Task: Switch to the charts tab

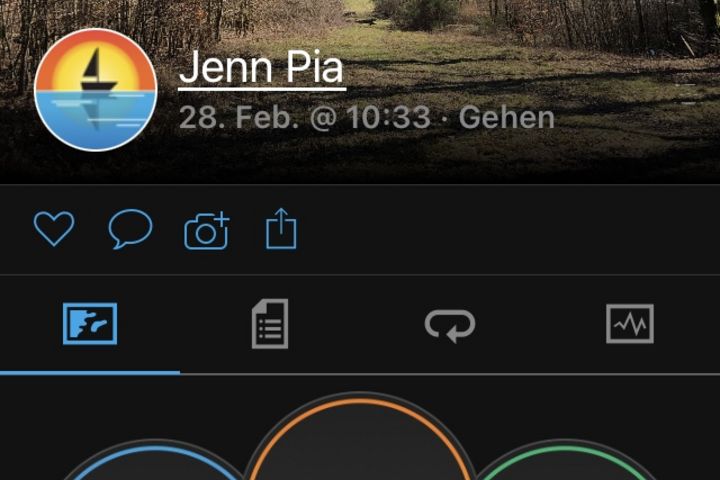Action: [x=630, y=324]
